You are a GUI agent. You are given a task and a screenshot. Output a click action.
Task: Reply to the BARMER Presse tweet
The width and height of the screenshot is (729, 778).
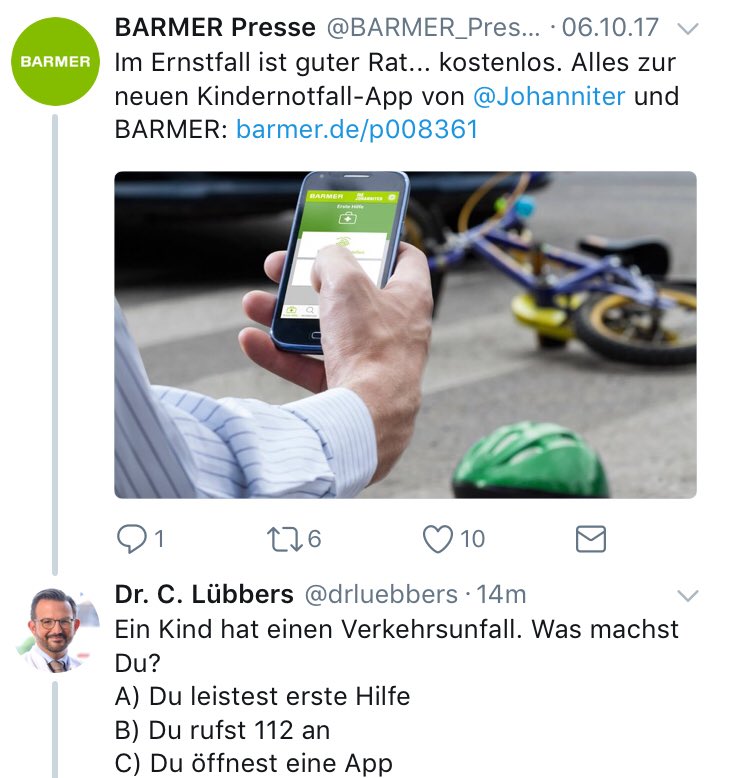click(x=132, y=539)
